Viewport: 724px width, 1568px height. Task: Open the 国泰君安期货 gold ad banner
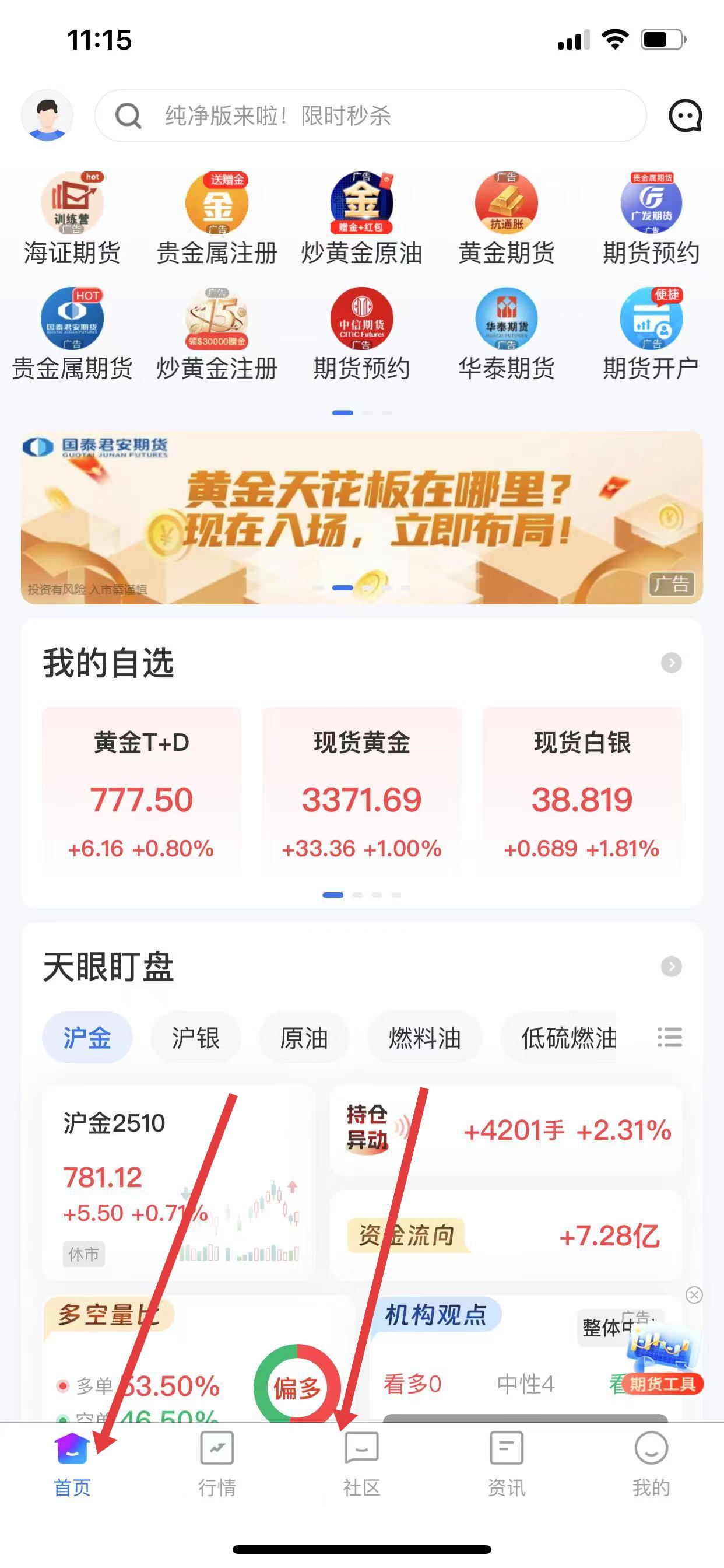(361, 517)
